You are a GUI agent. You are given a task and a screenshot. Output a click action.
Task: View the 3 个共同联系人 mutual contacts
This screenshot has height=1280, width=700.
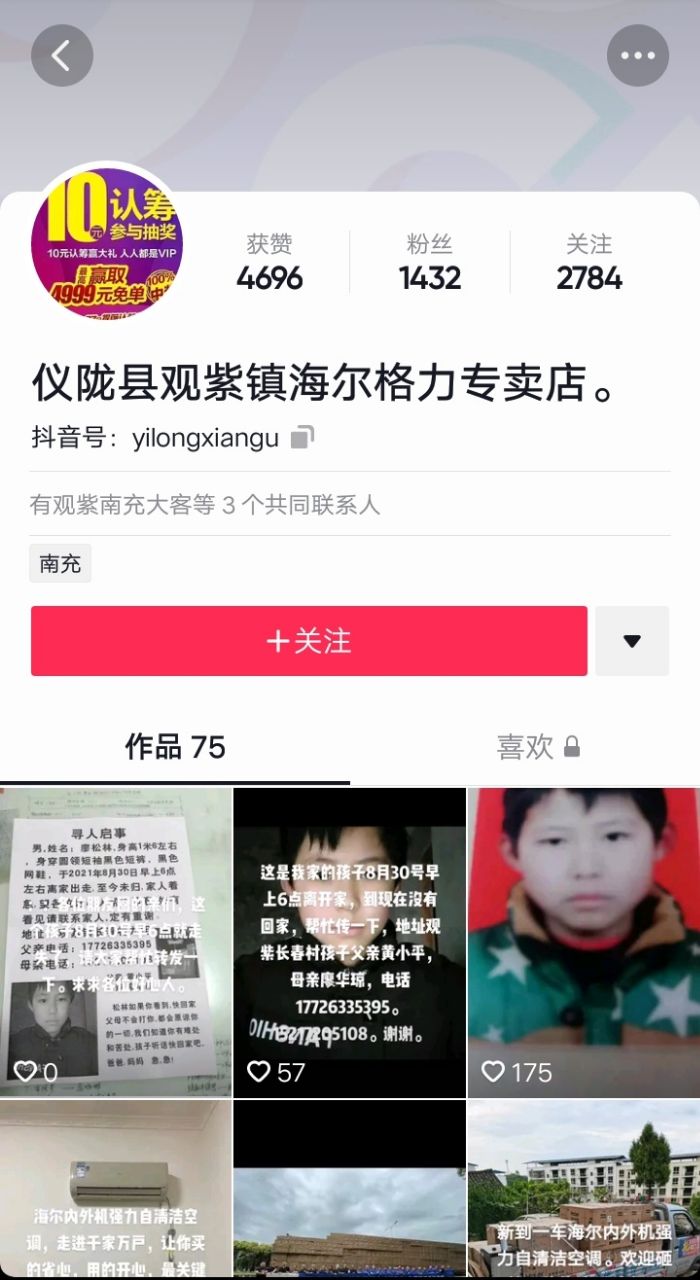tap(205, 505)
